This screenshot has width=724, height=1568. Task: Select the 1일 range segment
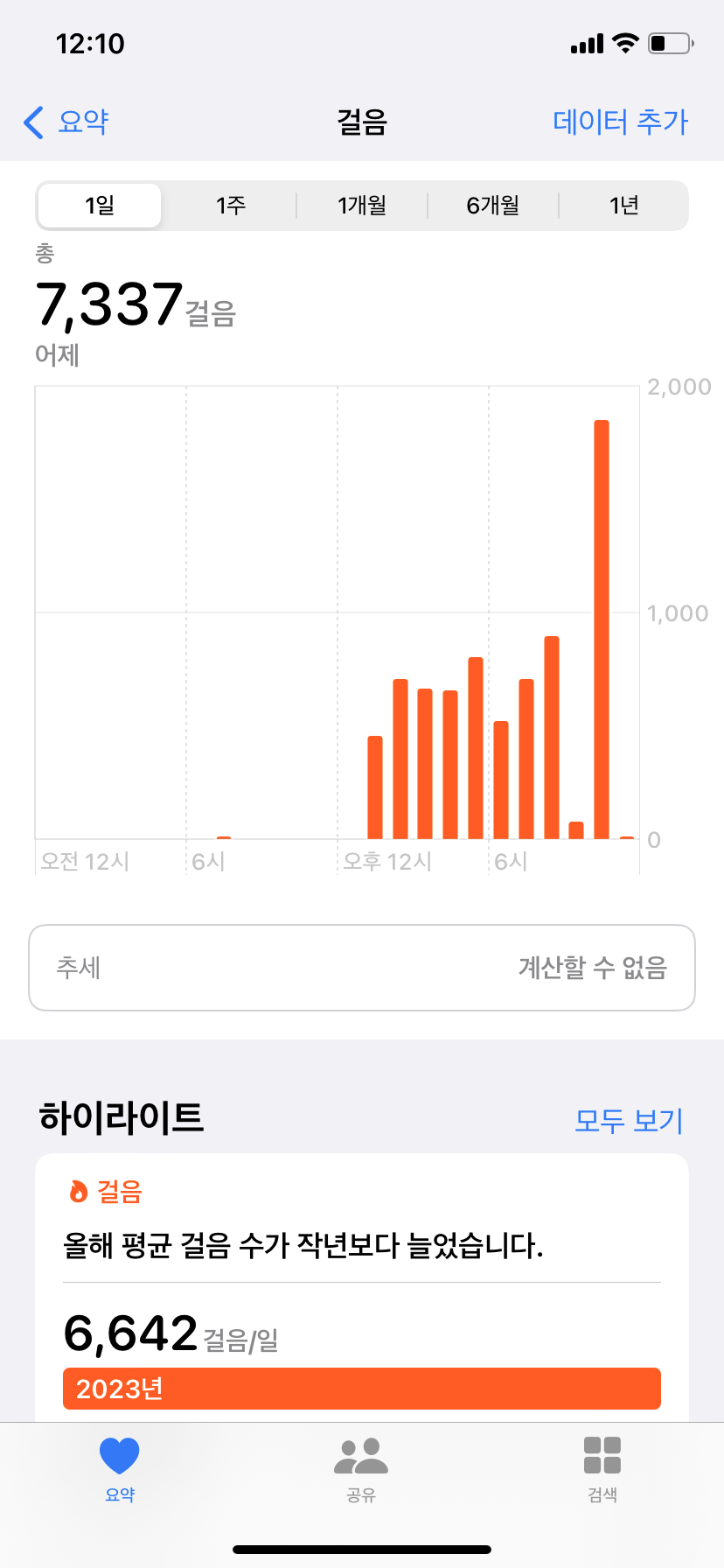[100, 206]
